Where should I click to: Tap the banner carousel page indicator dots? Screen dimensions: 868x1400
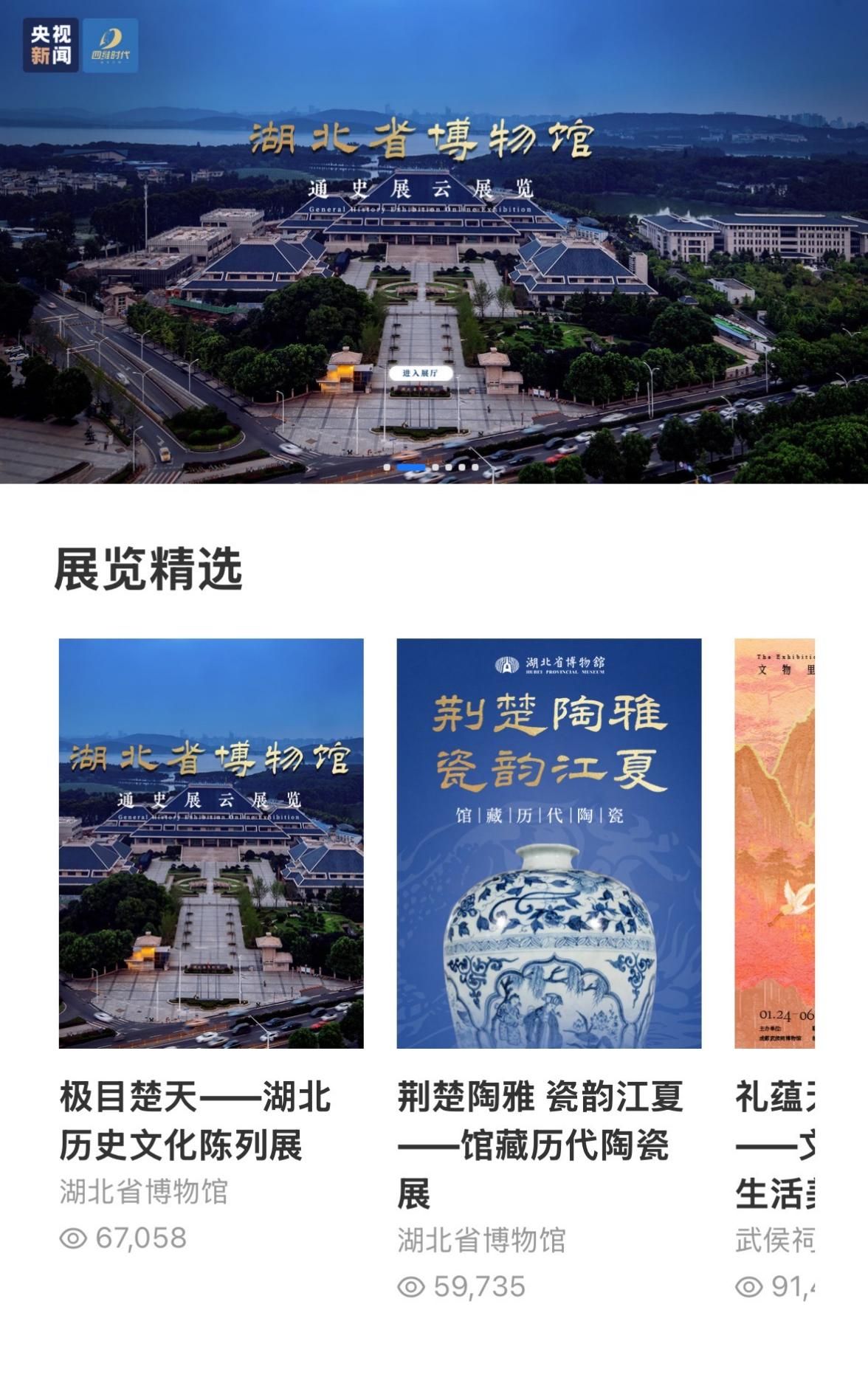tap(433, 467)
